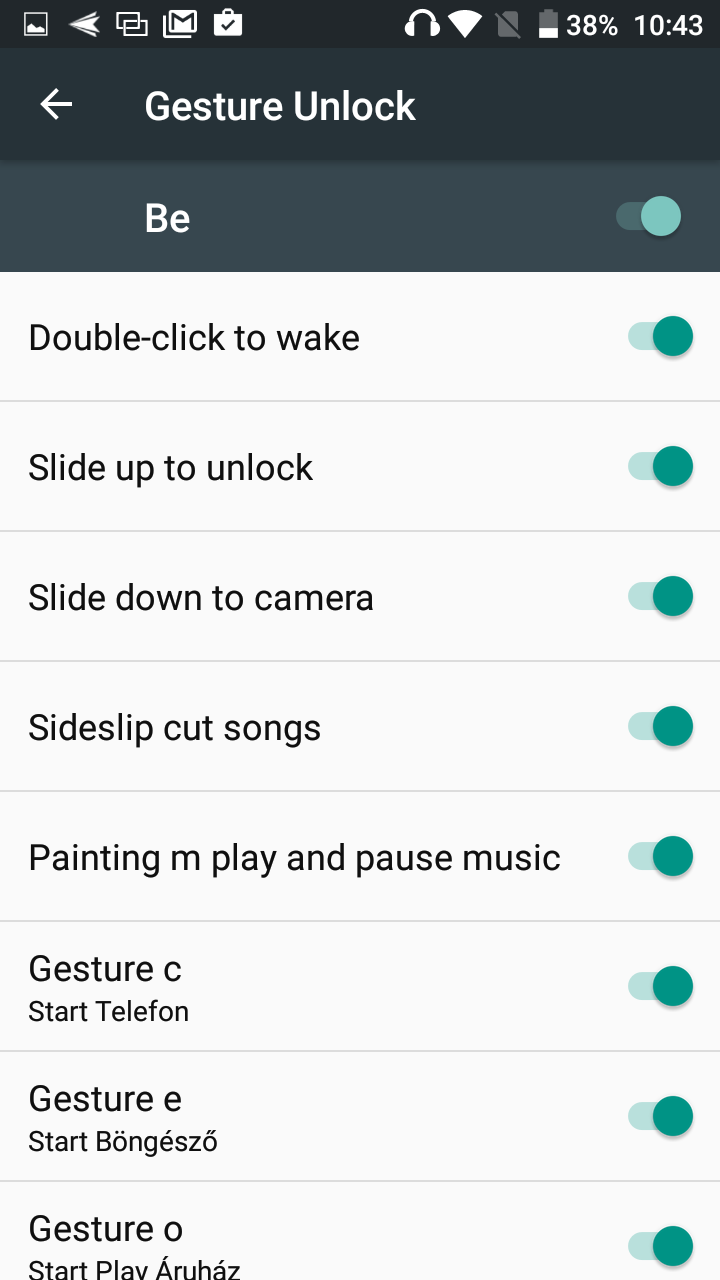Disable Double-click to wake
This screenshot has height=1280, width=720.
click(660, 336)
